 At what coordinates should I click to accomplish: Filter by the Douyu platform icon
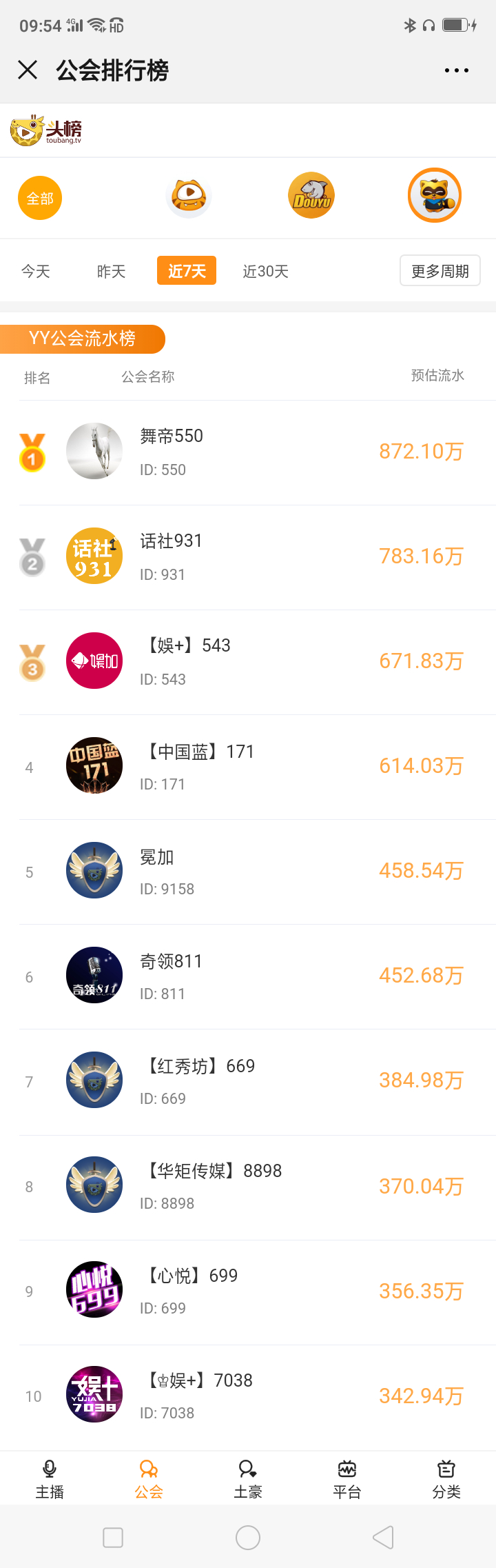pos(311,196)
